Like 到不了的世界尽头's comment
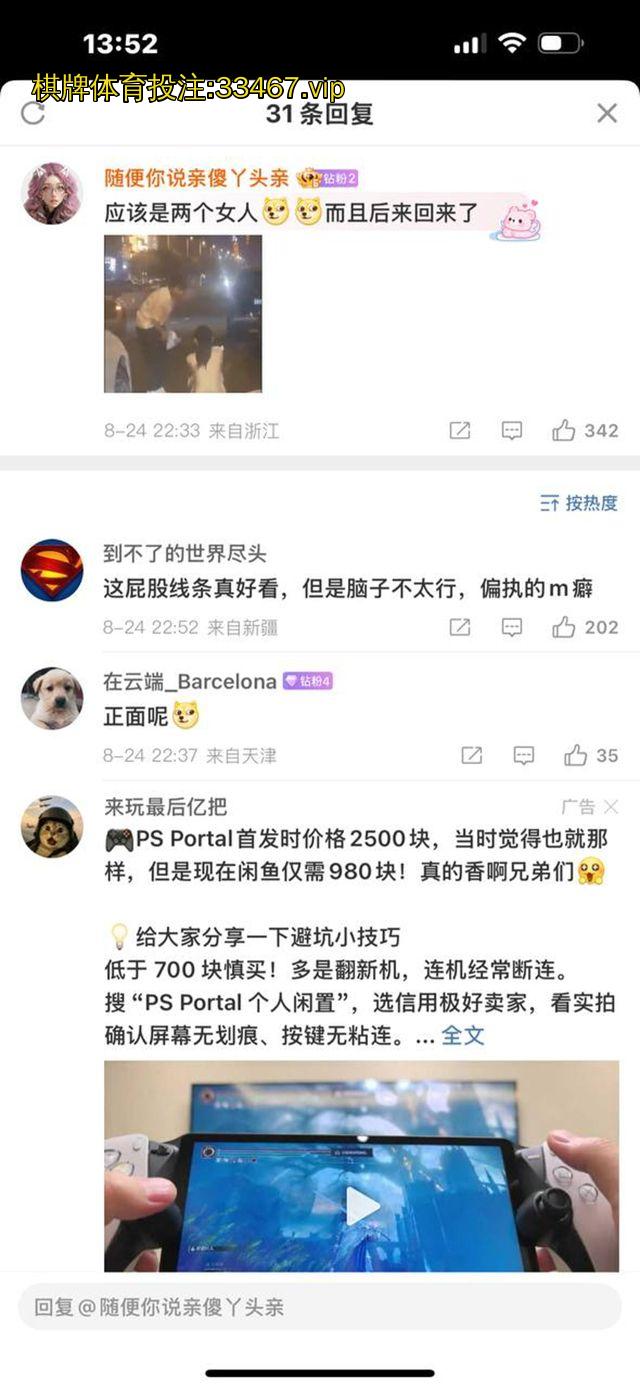This screenshot has height=1389, width=640. point(564,627)
